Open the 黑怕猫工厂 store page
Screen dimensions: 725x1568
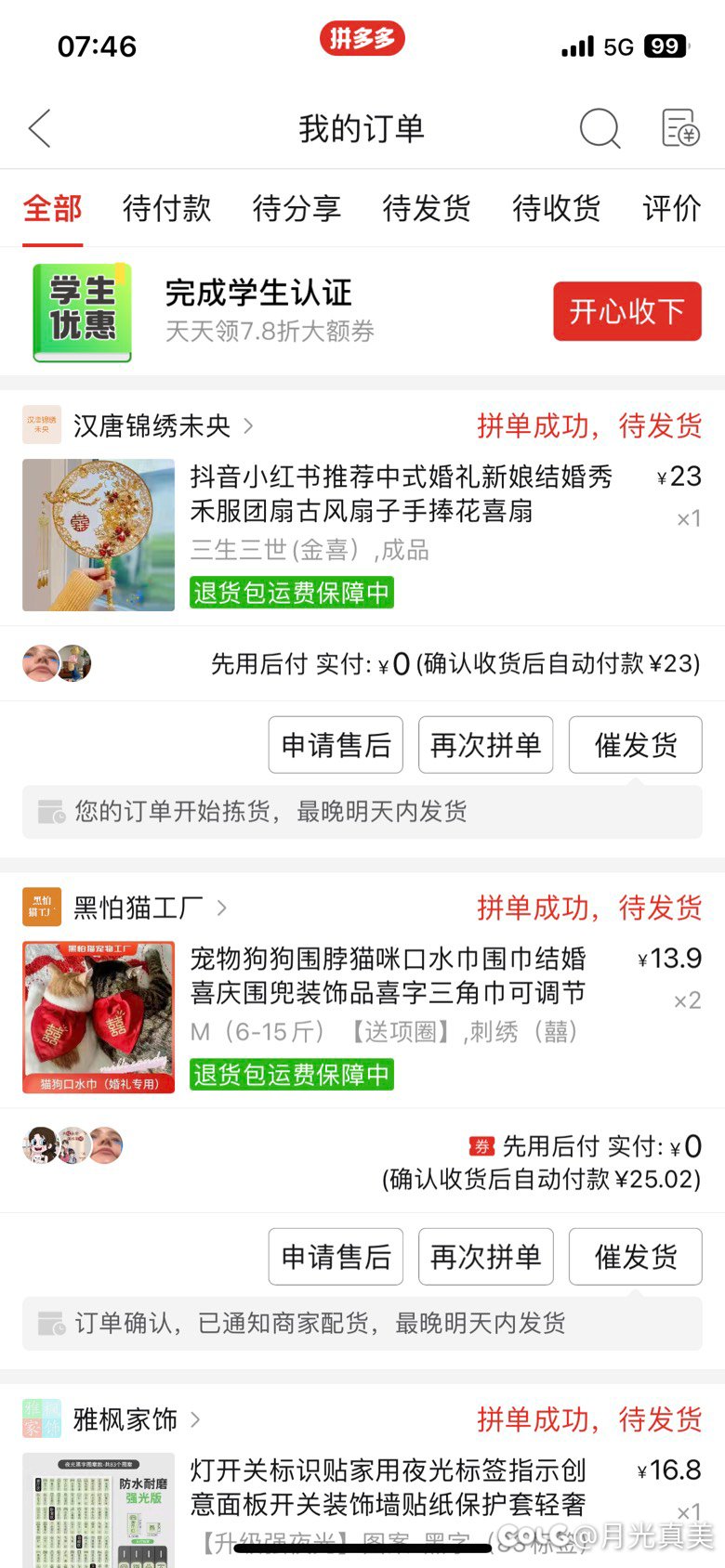pyautogui.click(x=125, y=908)
